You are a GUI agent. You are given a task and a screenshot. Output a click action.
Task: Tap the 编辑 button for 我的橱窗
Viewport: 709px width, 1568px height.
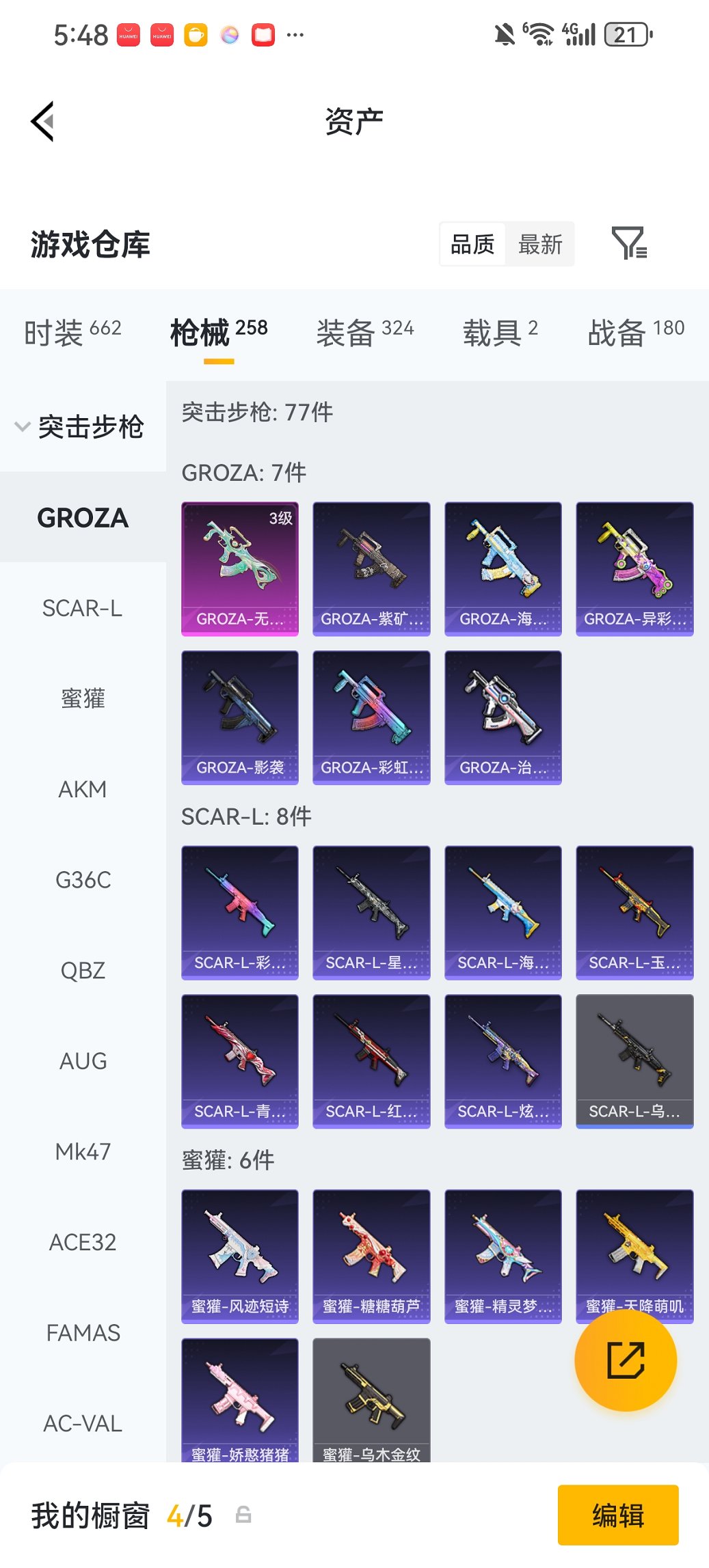(618, 1515)
